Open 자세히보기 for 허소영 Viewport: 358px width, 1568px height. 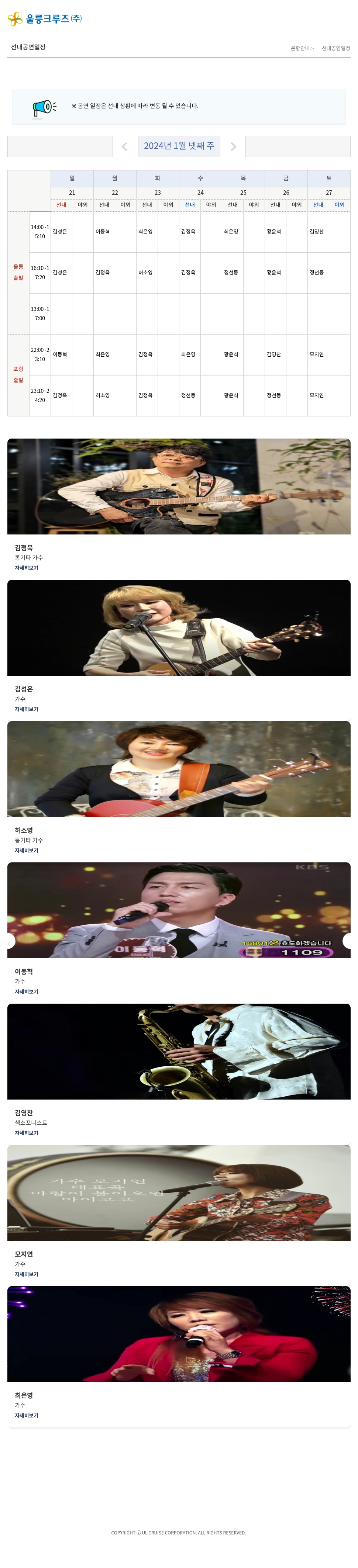point(26,850)
